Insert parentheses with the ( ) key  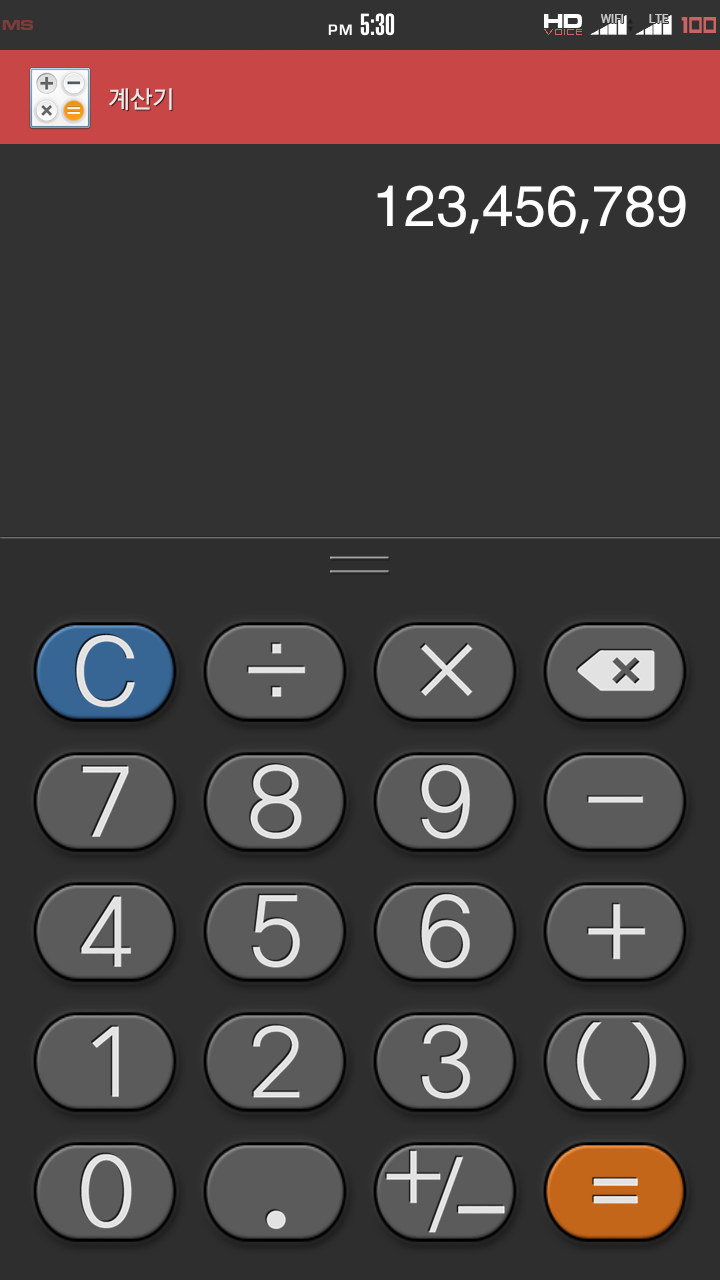615,1061
